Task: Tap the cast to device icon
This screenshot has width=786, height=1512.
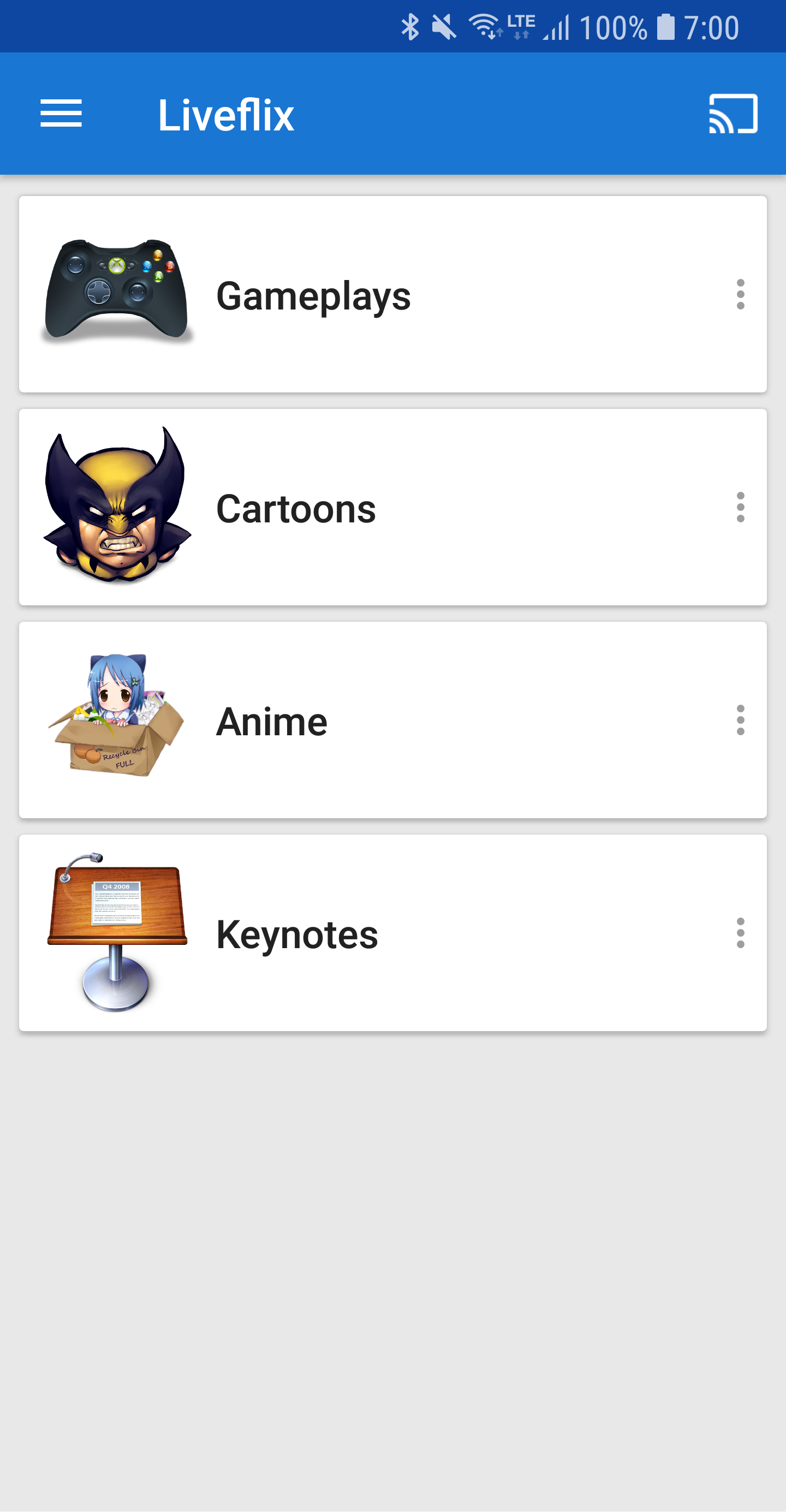Action: (733, 114)
